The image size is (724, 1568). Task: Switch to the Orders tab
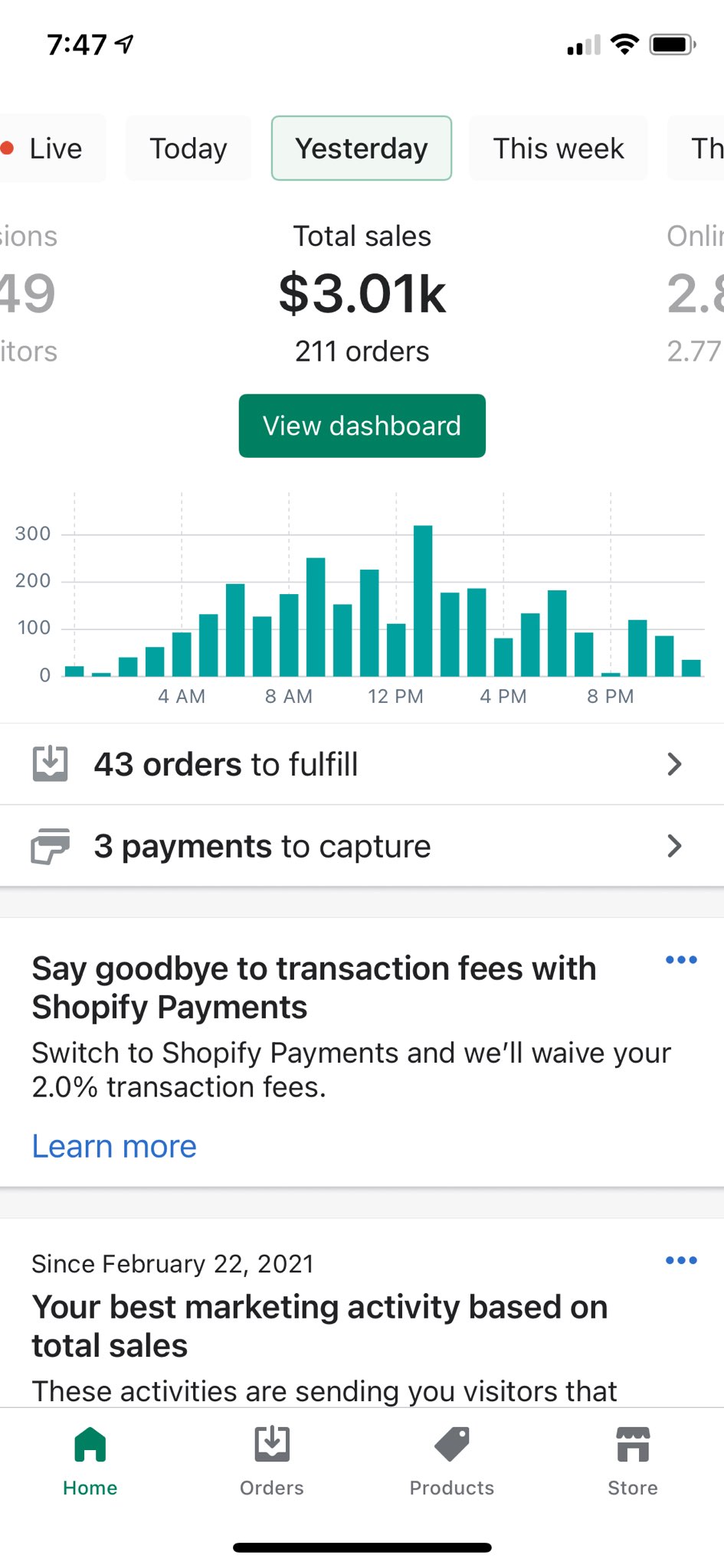[271, 1461]
